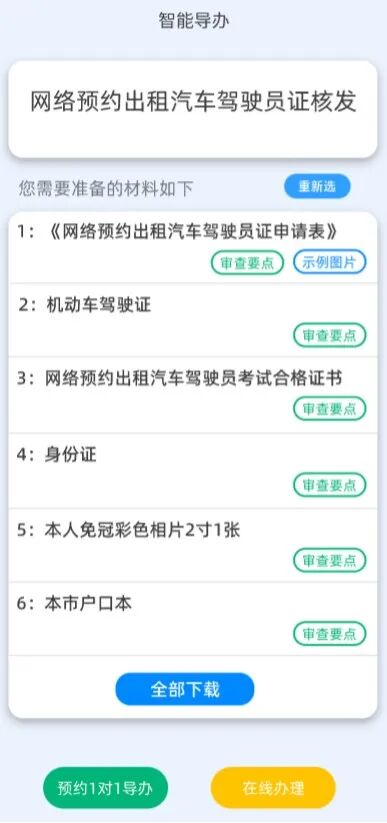This screenshot has width=387, height=823.
Task: Tap 全部下载 to download all materials
Action: pos(185,689)
